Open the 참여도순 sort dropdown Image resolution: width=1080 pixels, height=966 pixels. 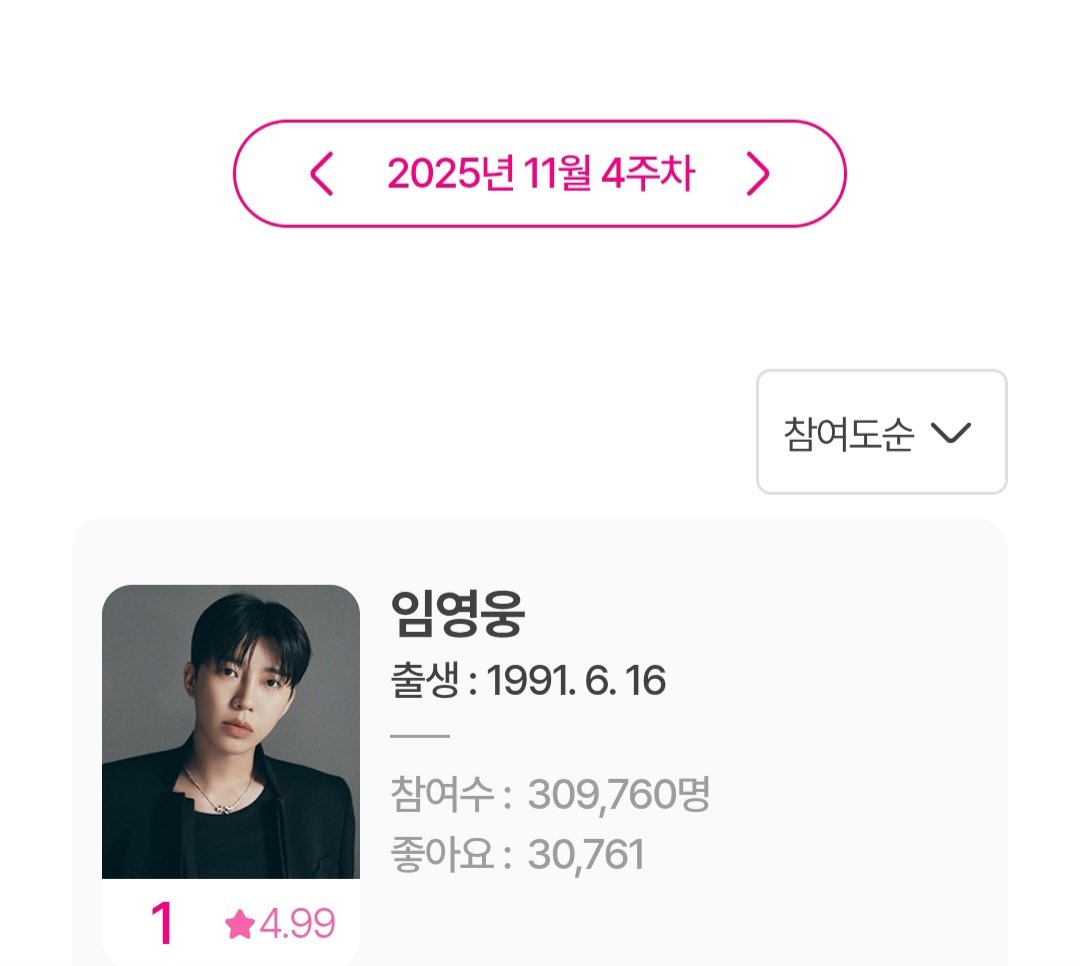[x=881, y=432]
